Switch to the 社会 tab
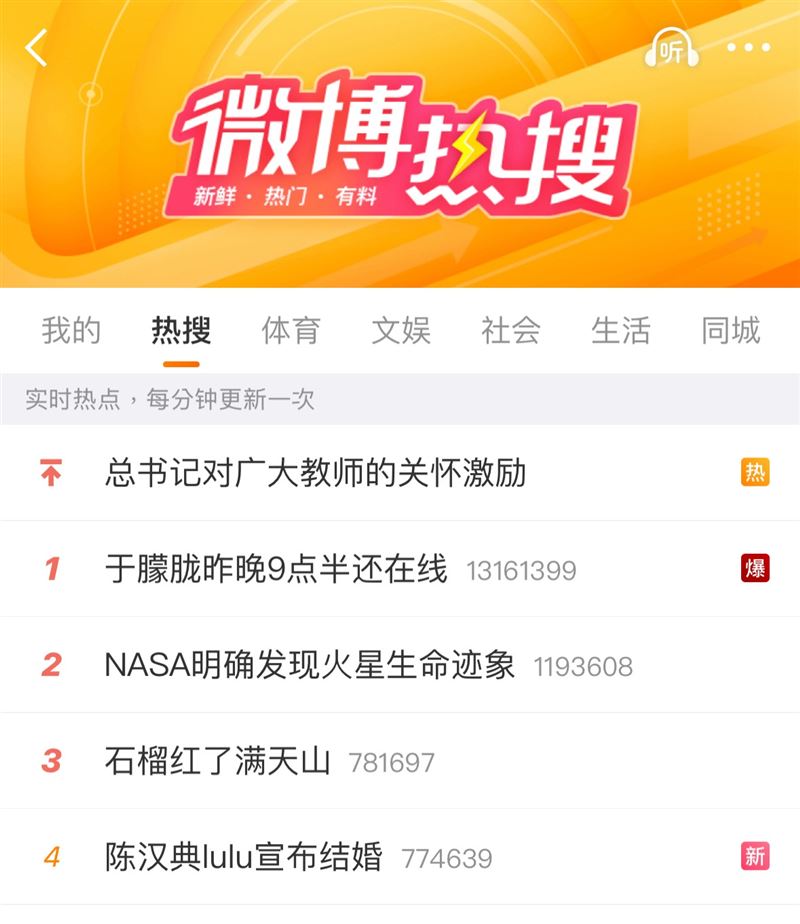This screenshot has width=800, height=924. (511, 330)
